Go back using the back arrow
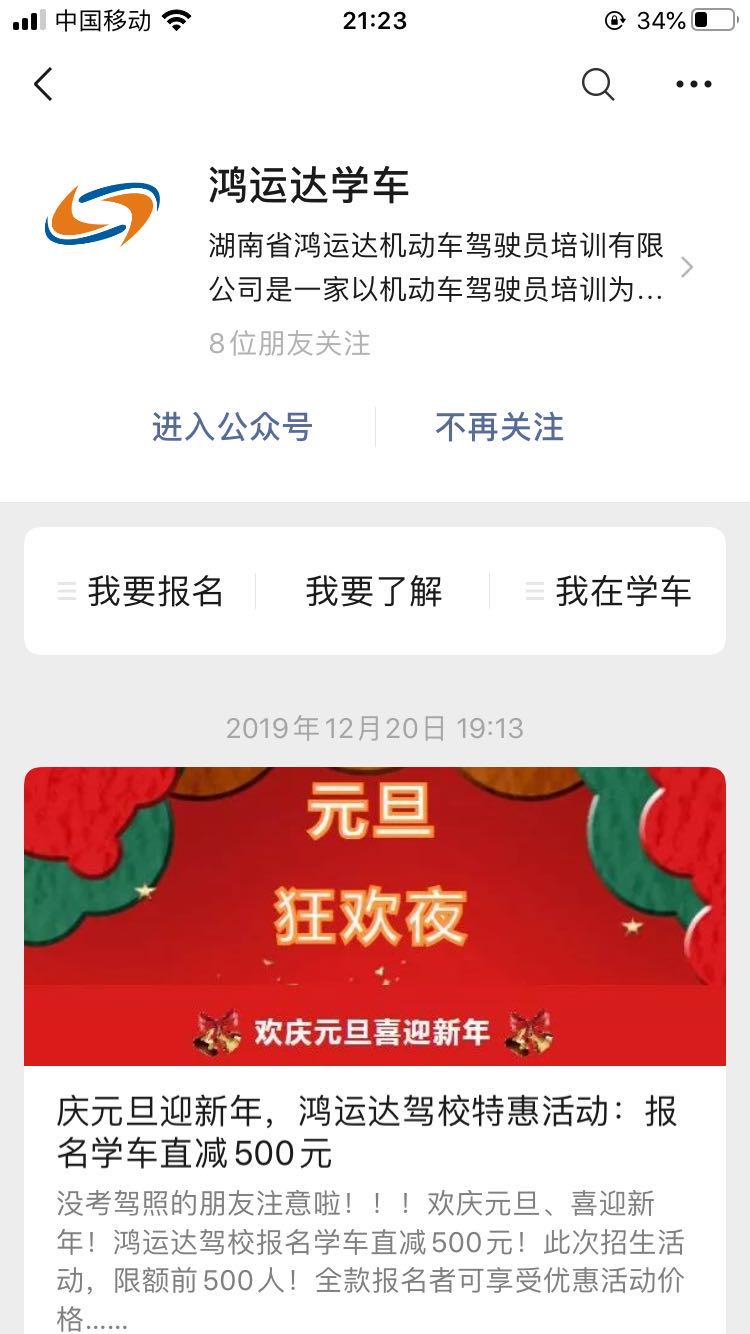This screenshot has width=750, height=1334. point(43,85)
